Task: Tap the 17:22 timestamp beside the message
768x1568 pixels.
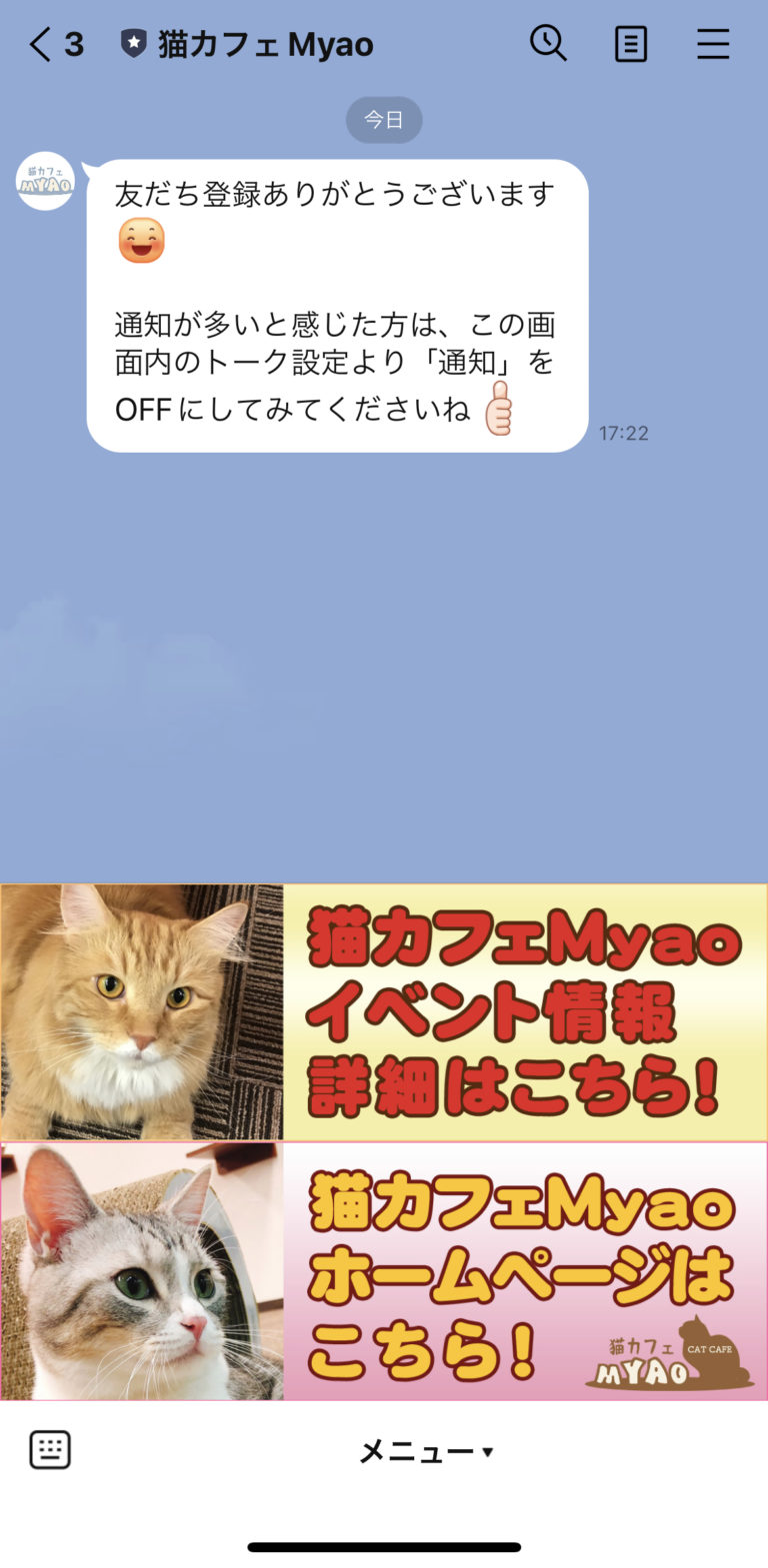Action: [x=624, y=433]
